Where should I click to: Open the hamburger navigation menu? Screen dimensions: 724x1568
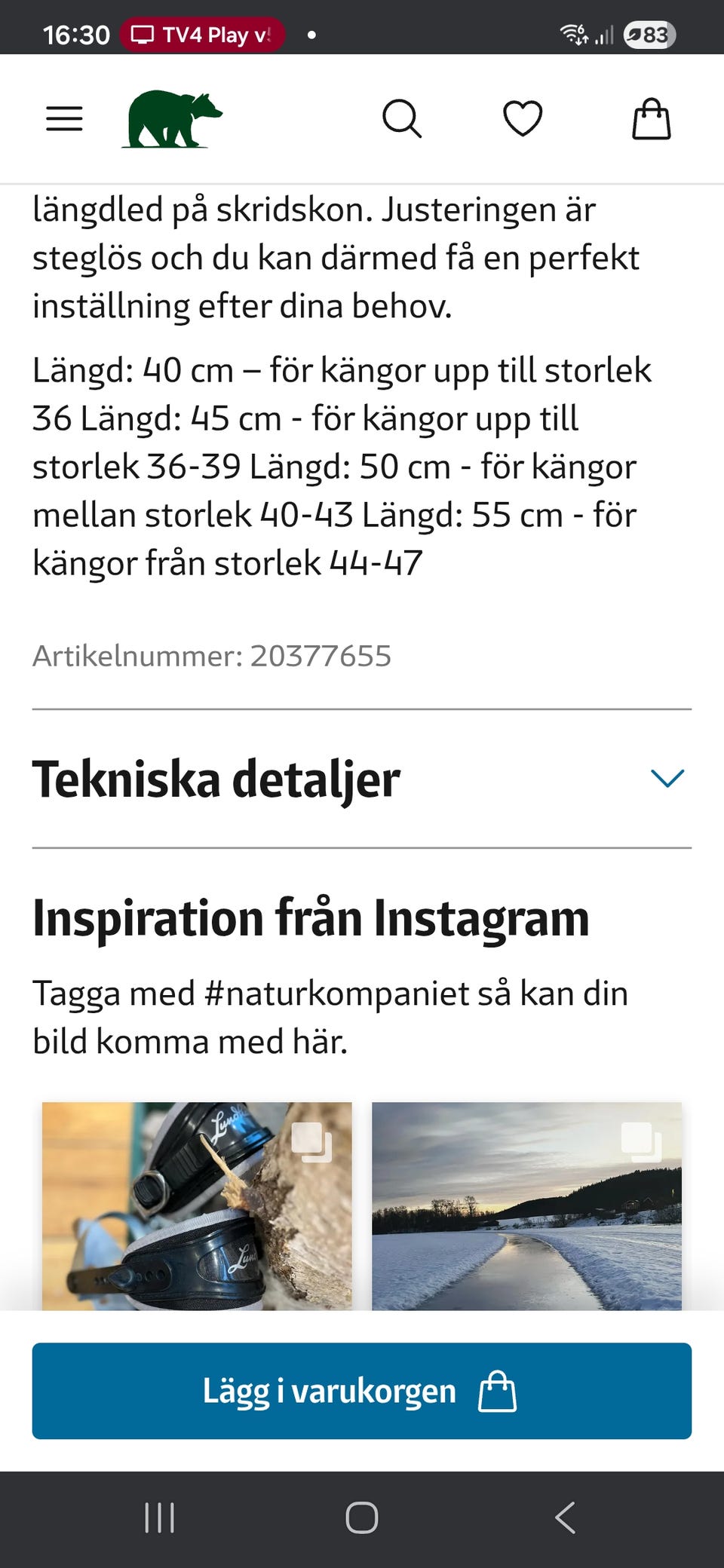coord(63,118)
